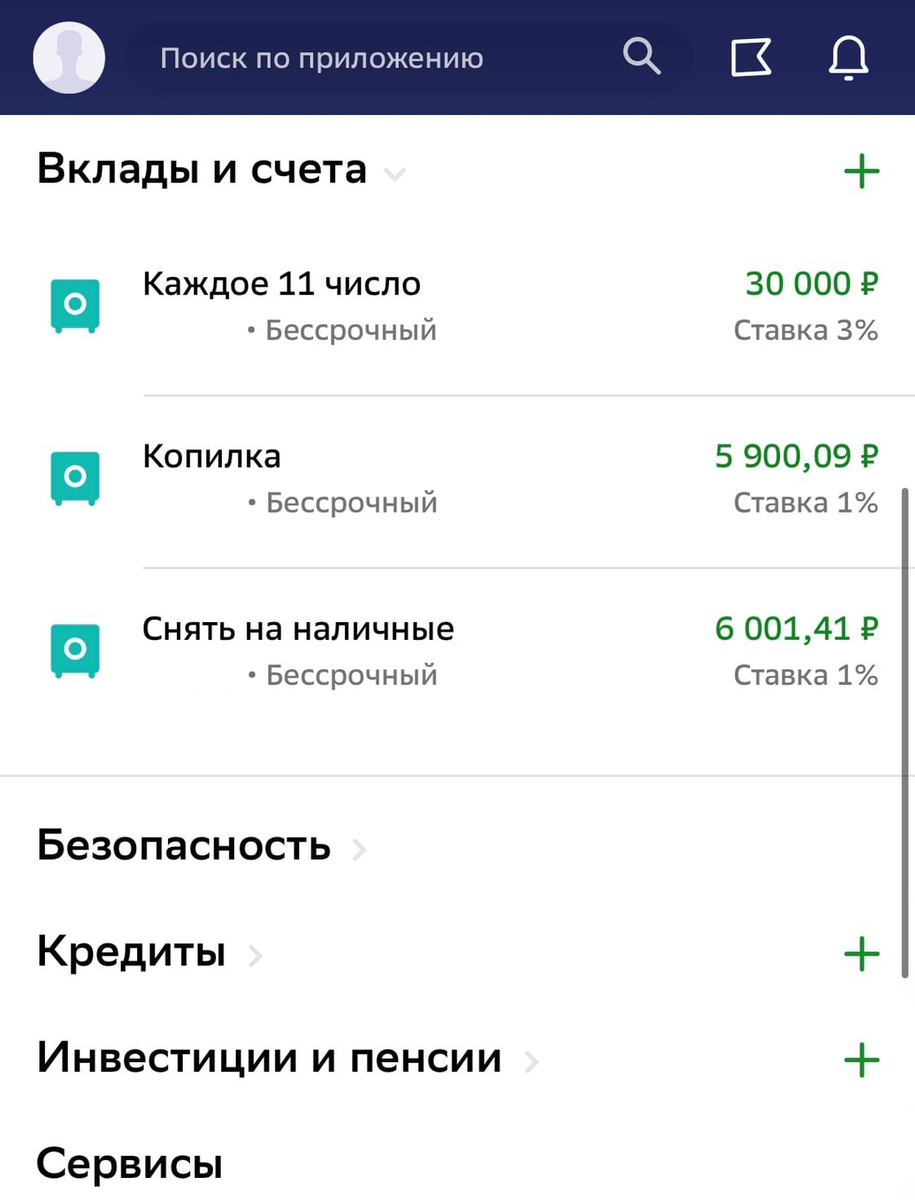
Task: Open the Каждое 11 число account
Action: pos(460,306)
